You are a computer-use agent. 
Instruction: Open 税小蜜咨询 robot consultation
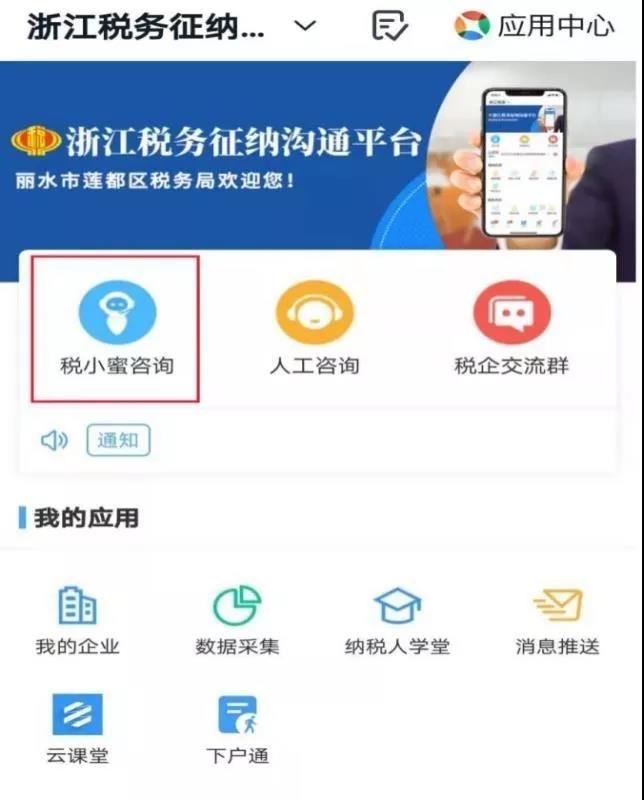coord(117,328)
